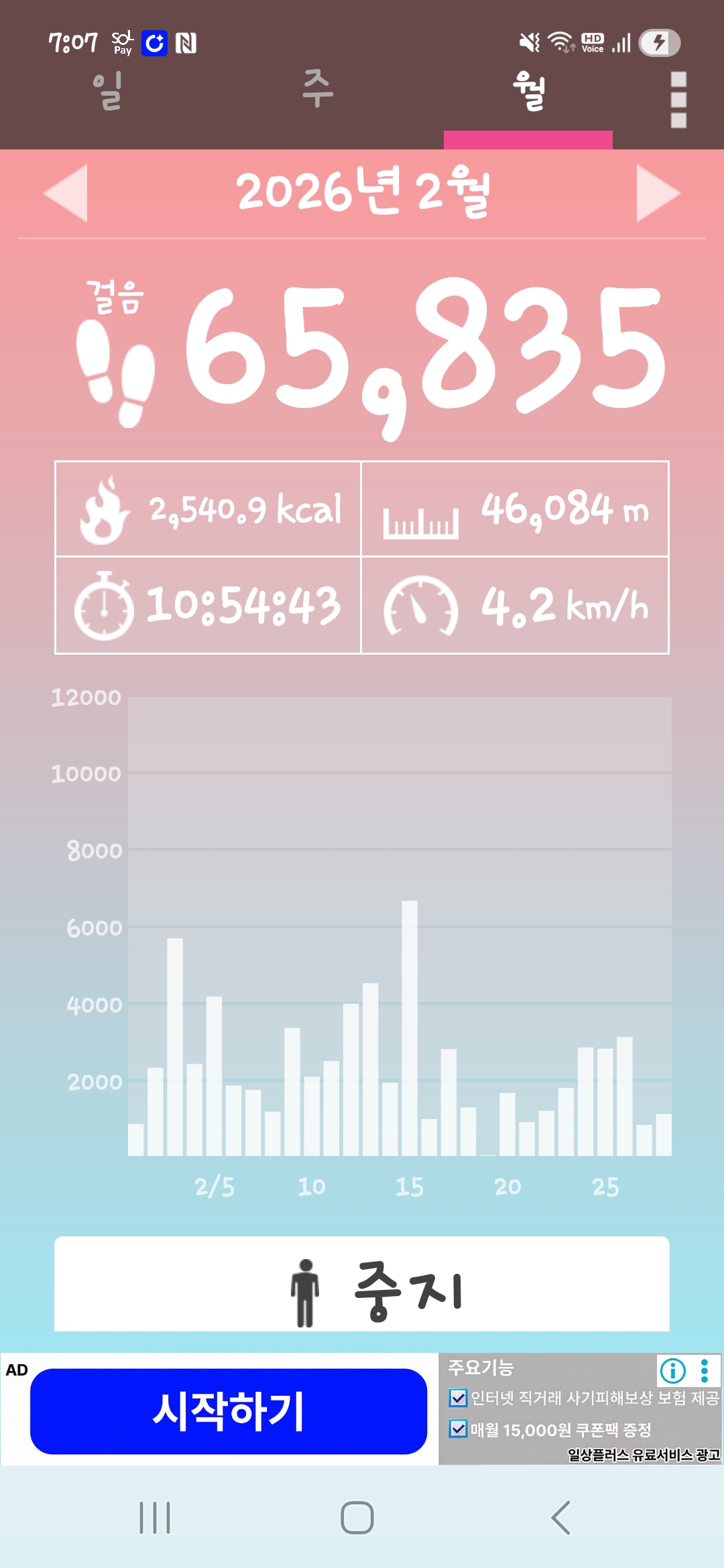The height and width of the screenshot is (1568, 724).
Task: Open the ad info icon
Action: [x=672, y=1371]
